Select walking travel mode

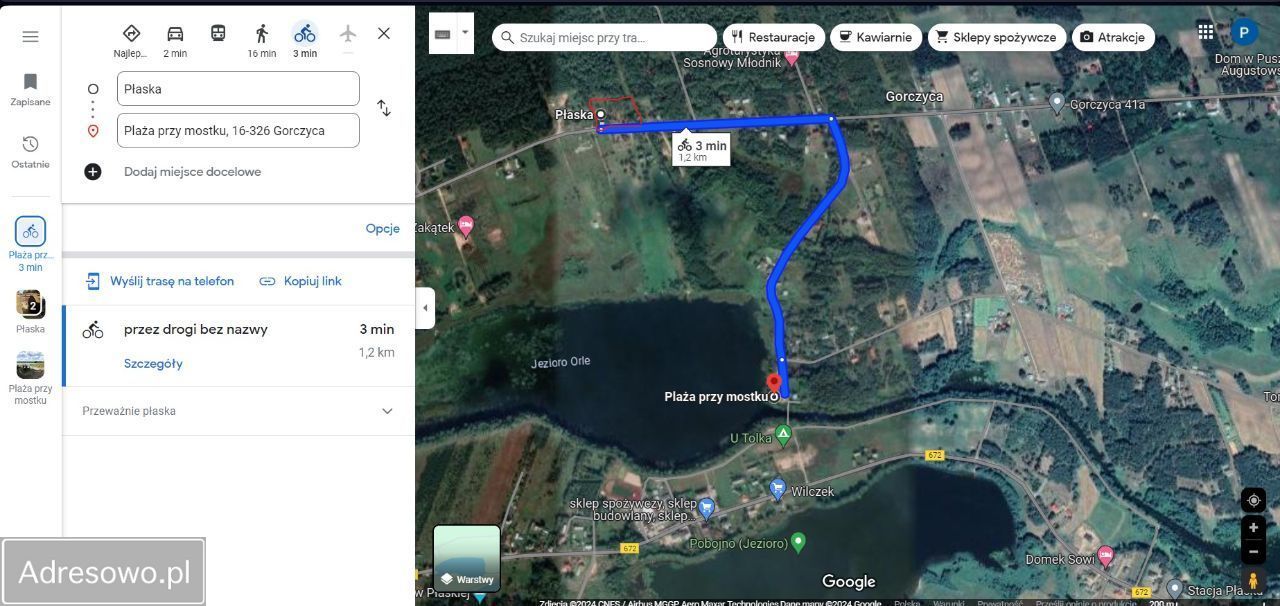point(261,39)
